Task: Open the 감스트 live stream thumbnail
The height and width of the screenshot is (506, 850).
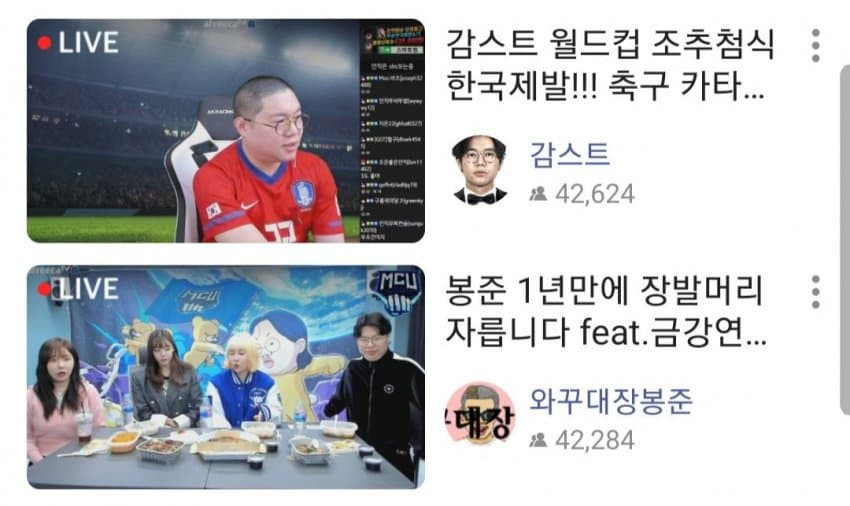Action: coord(225,130)
